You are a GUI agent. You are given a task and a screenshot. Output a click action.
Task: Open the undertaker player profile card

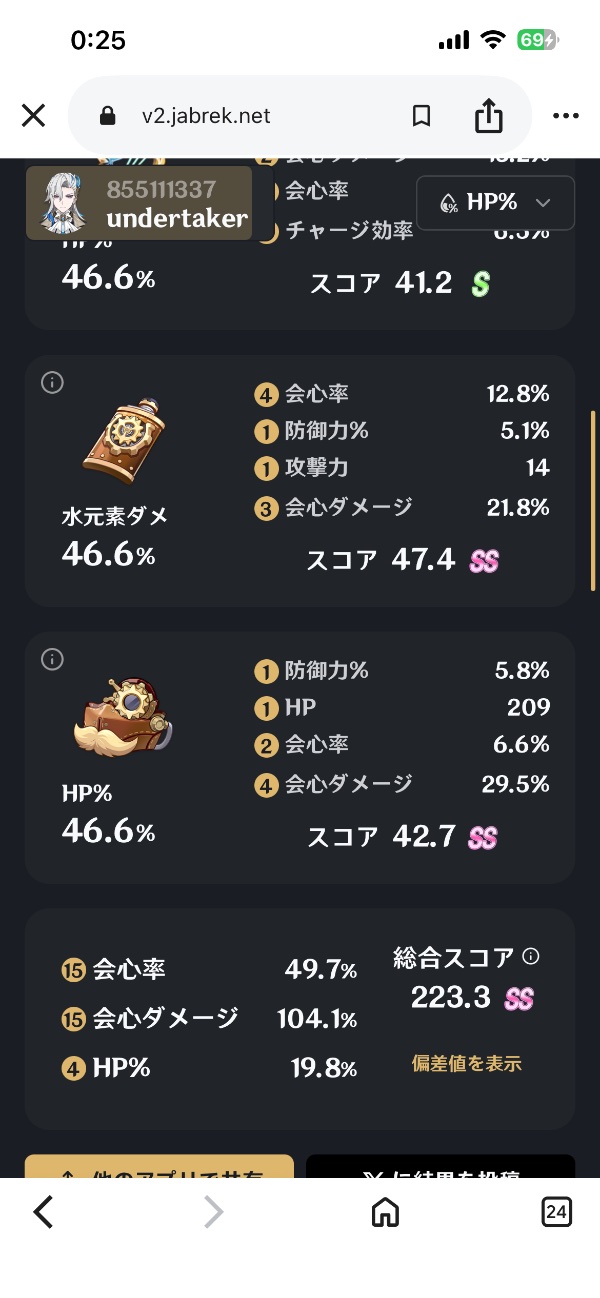tap(140, 203)
